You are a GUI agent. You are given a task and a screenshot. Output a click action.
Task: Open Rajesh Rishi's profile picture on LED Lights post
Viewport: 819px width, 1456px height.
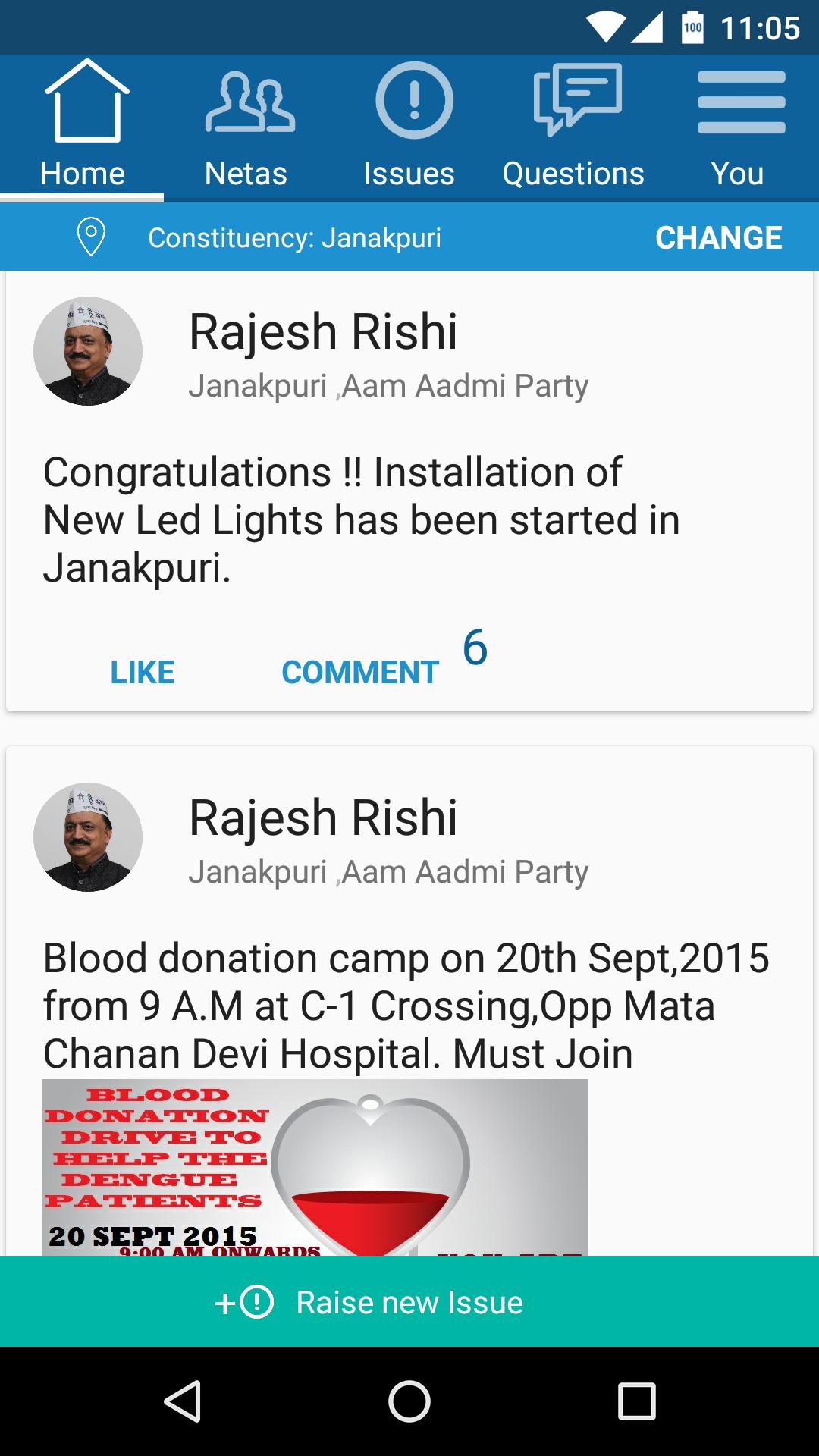tap(88, 351)
